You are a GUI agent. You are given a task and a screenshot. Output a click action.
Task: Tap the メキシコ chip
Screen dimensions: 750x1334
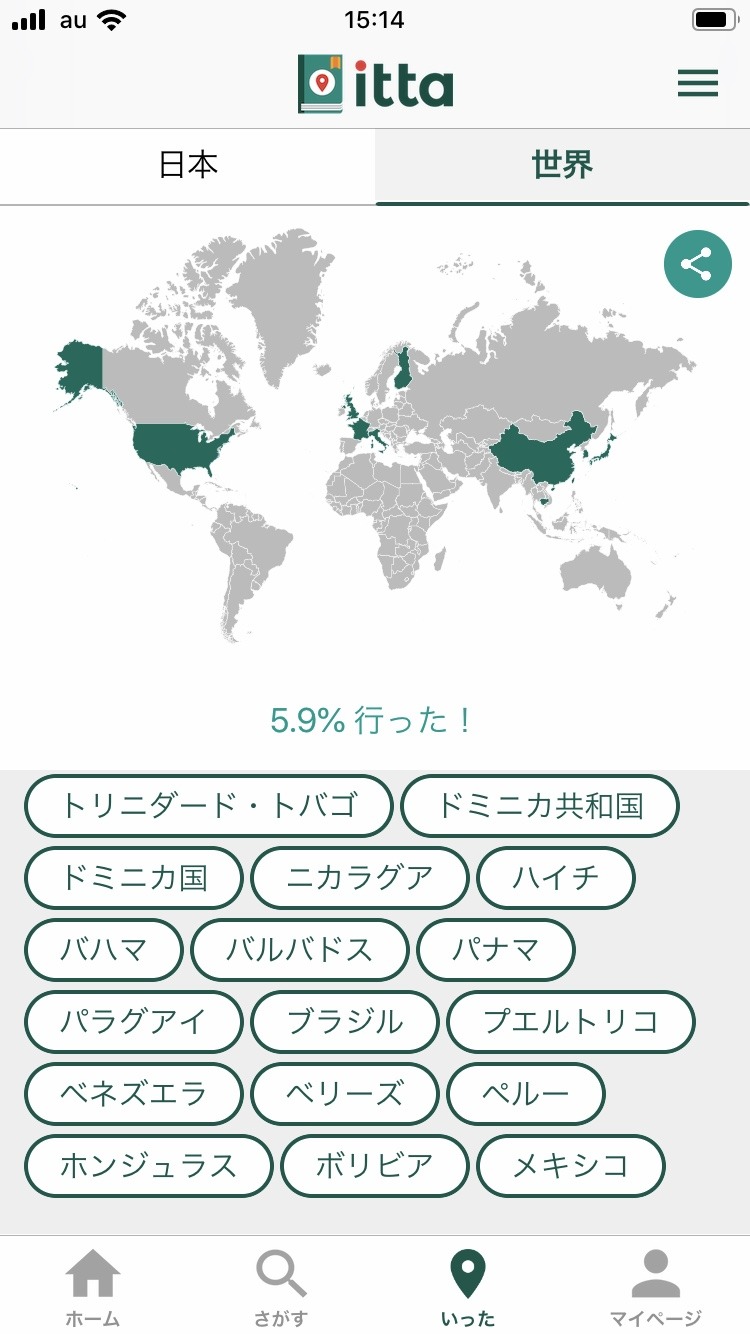[571, 1166]
